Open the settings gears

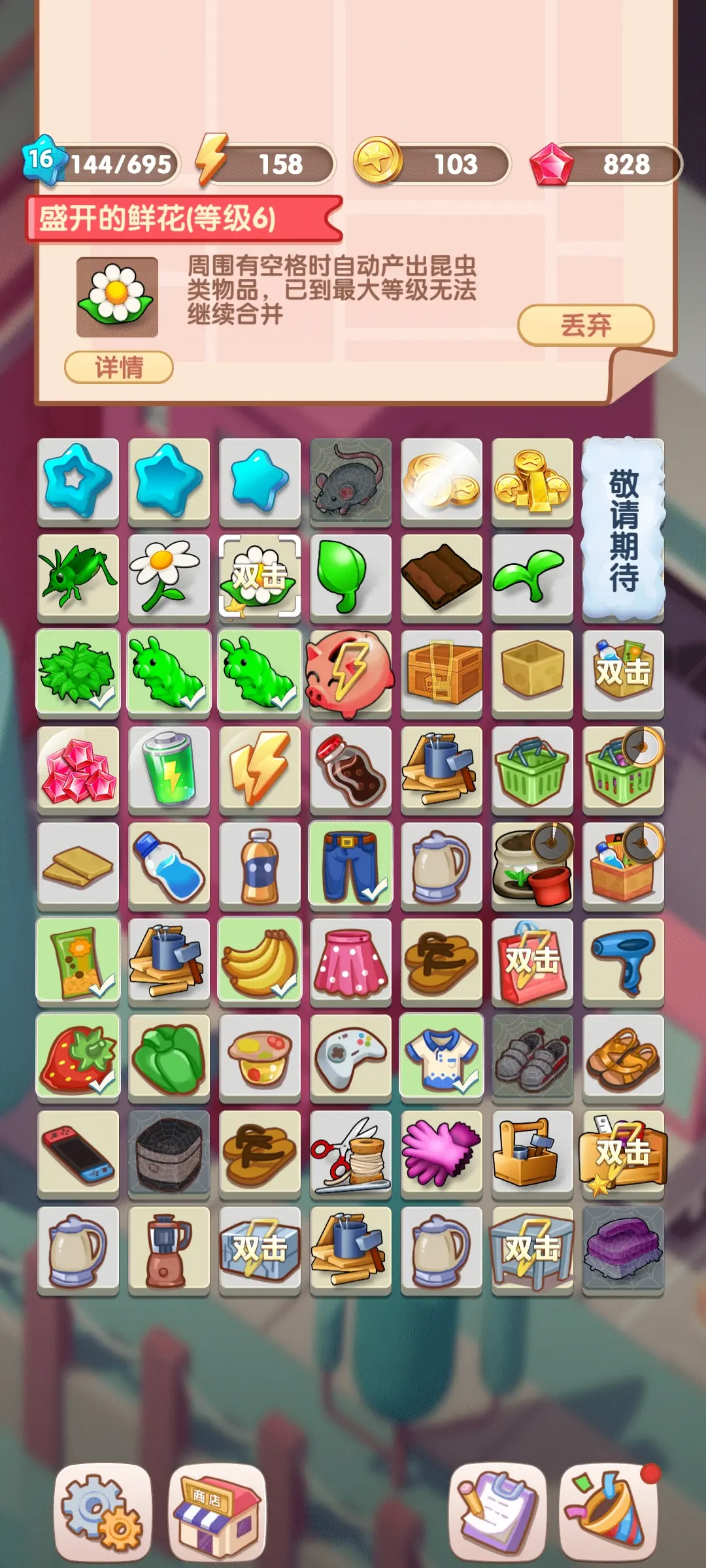click(x=103, y=1511)
